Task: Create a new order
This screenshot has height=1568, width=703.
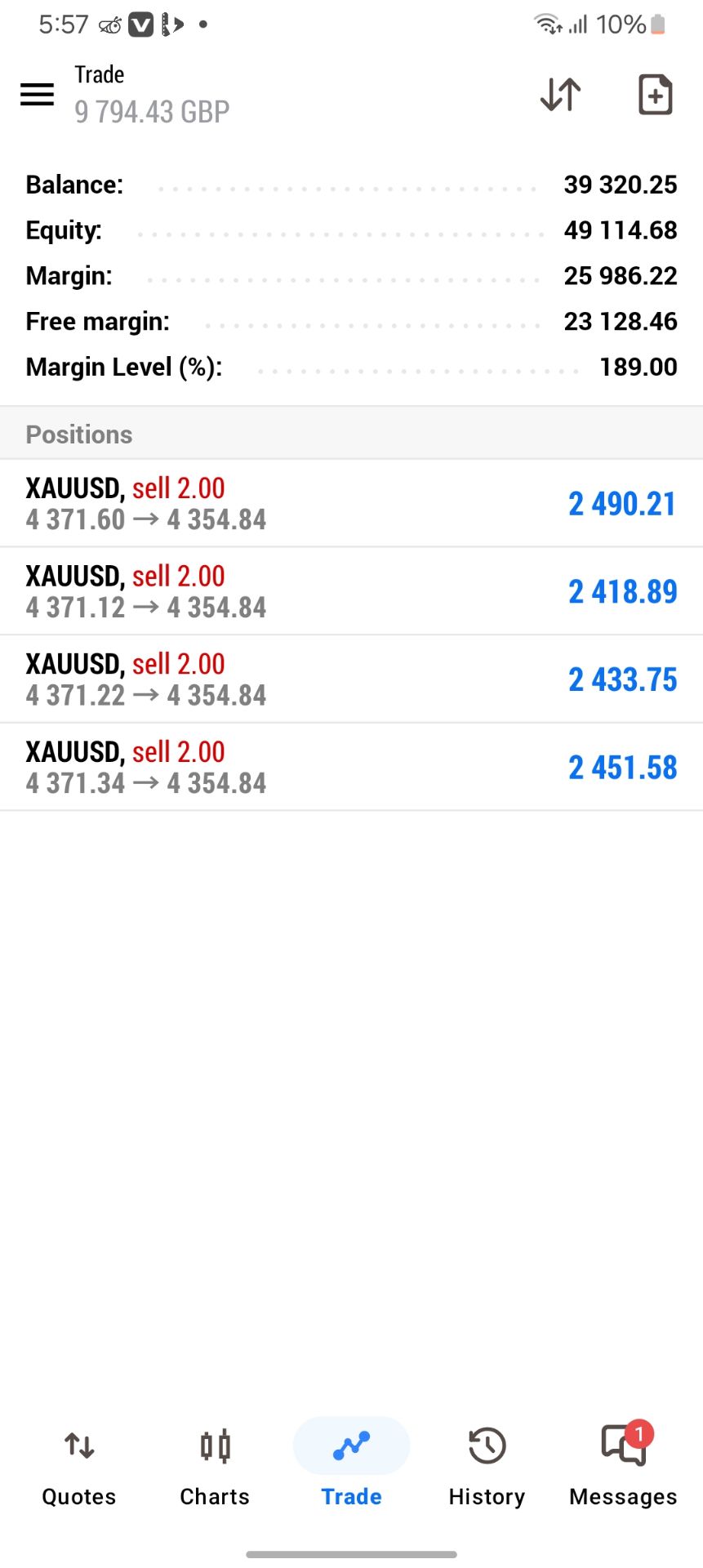Action: 655,95
